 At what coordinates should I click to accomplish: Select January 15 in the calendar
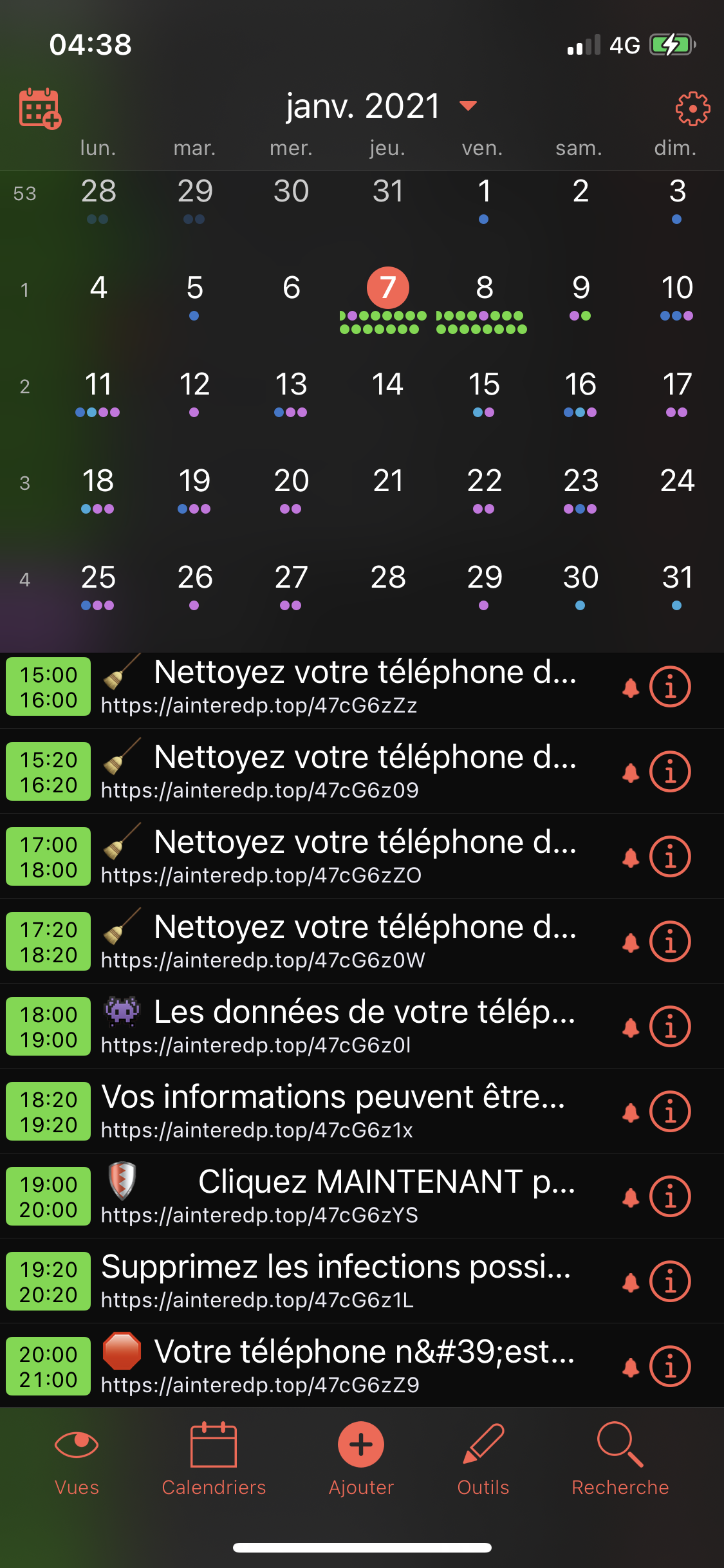pos(484,385)
